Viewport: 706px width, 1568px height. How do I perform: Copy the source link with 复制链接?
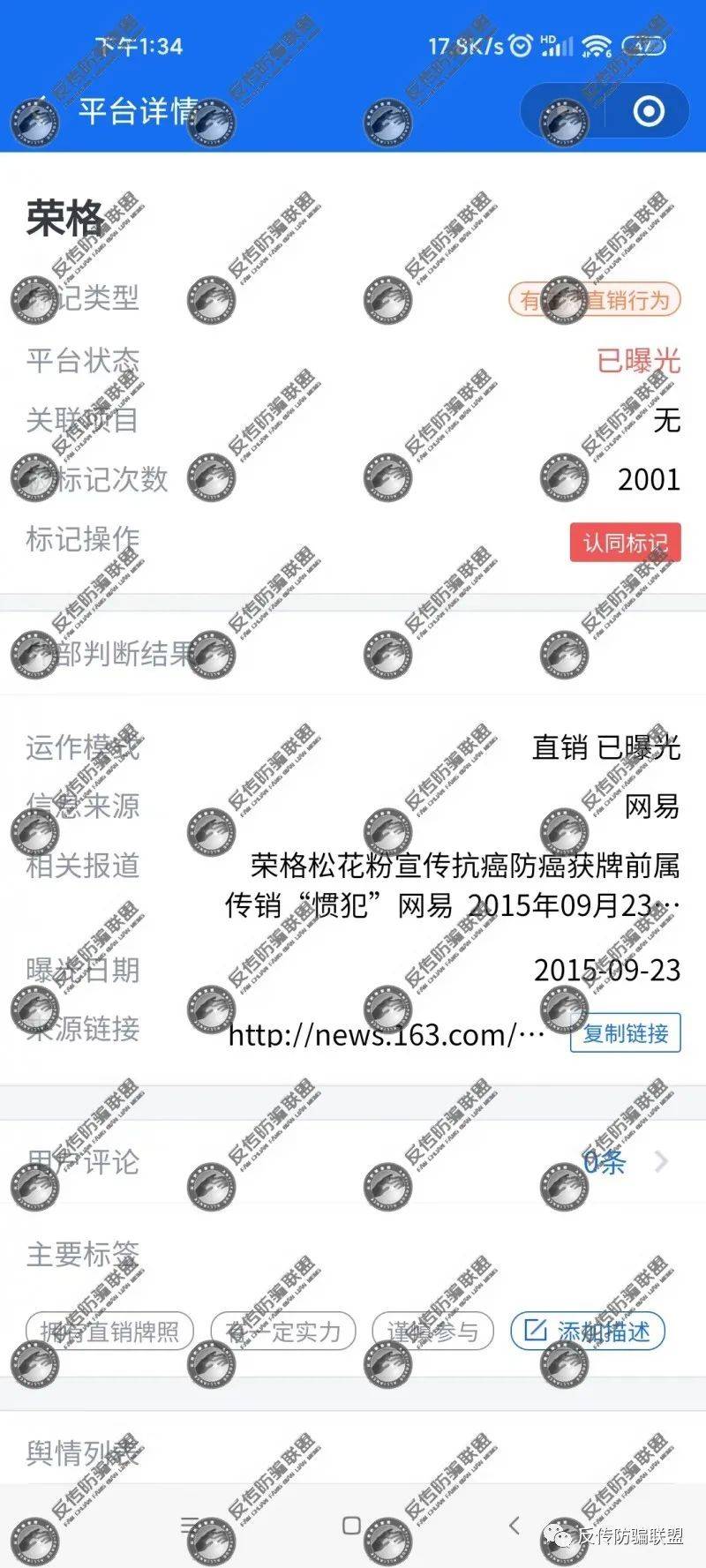[625, 1032]
